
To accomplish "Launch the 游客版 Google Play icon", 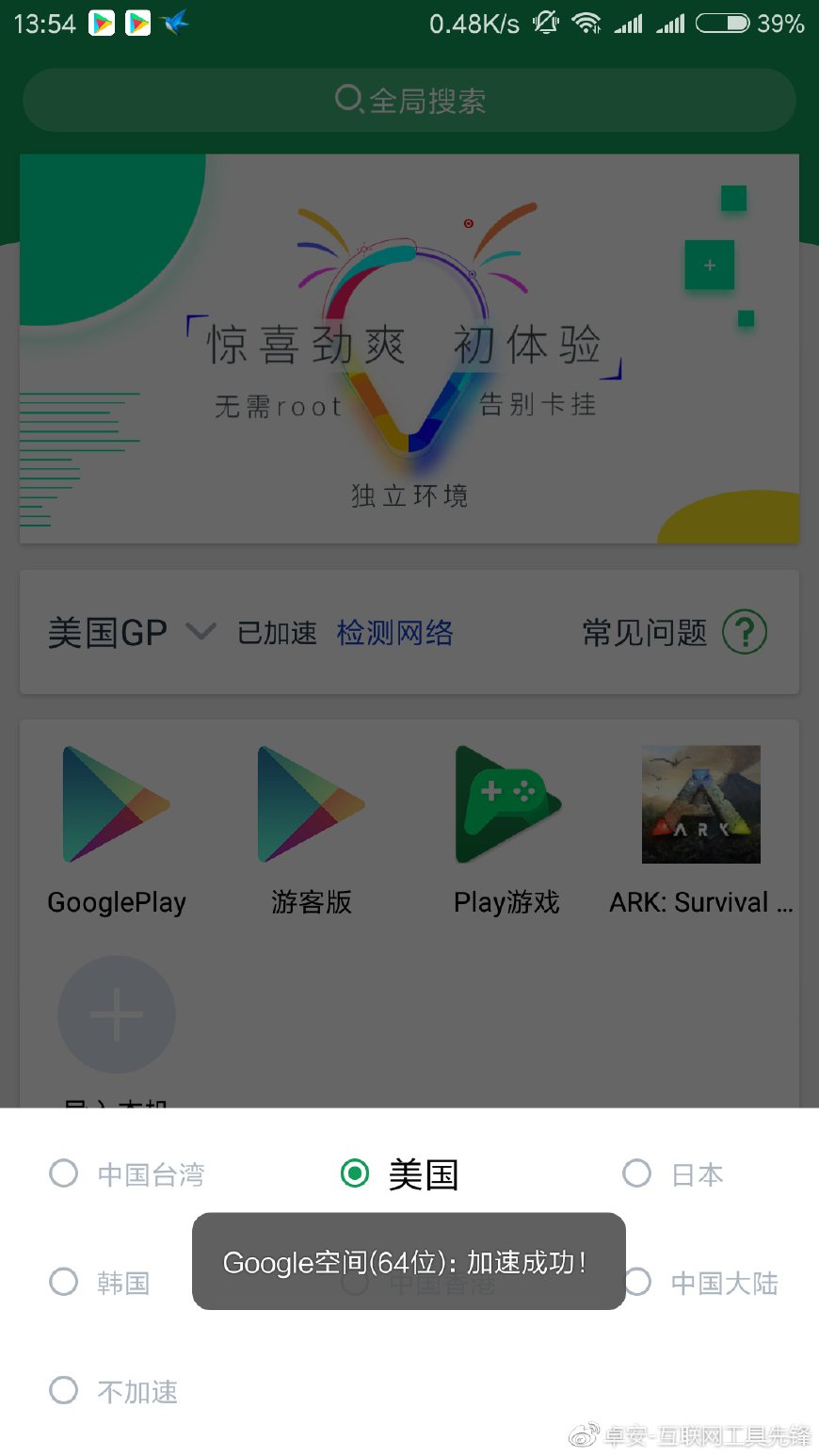I will [x=311, y=803].
